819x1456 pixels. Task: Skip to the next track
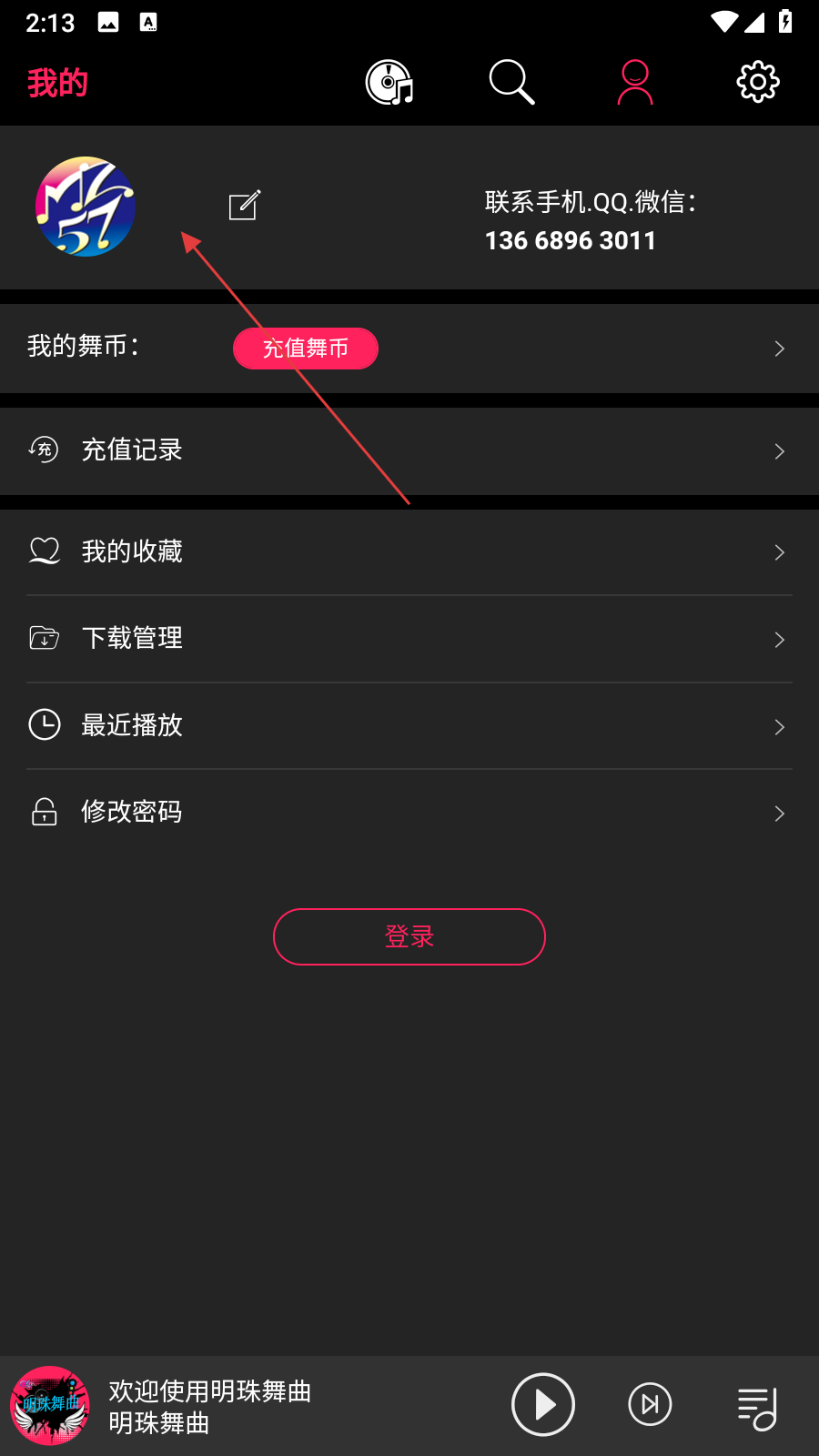(x=650, y=1404)
